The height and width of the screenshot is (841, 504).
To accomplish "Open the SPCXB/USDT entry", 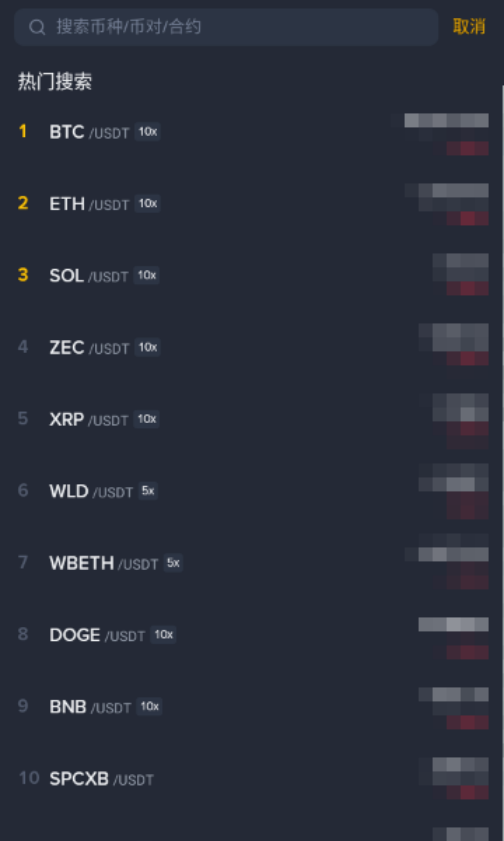I will (252, 779).
